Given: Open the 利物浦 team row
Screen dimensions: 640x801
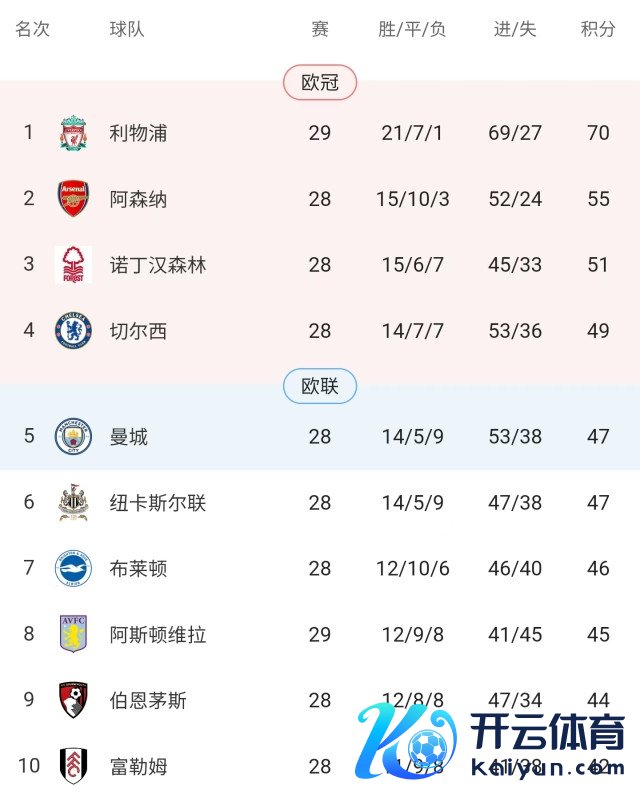Looking at the screenshot, I should [138, 133].
